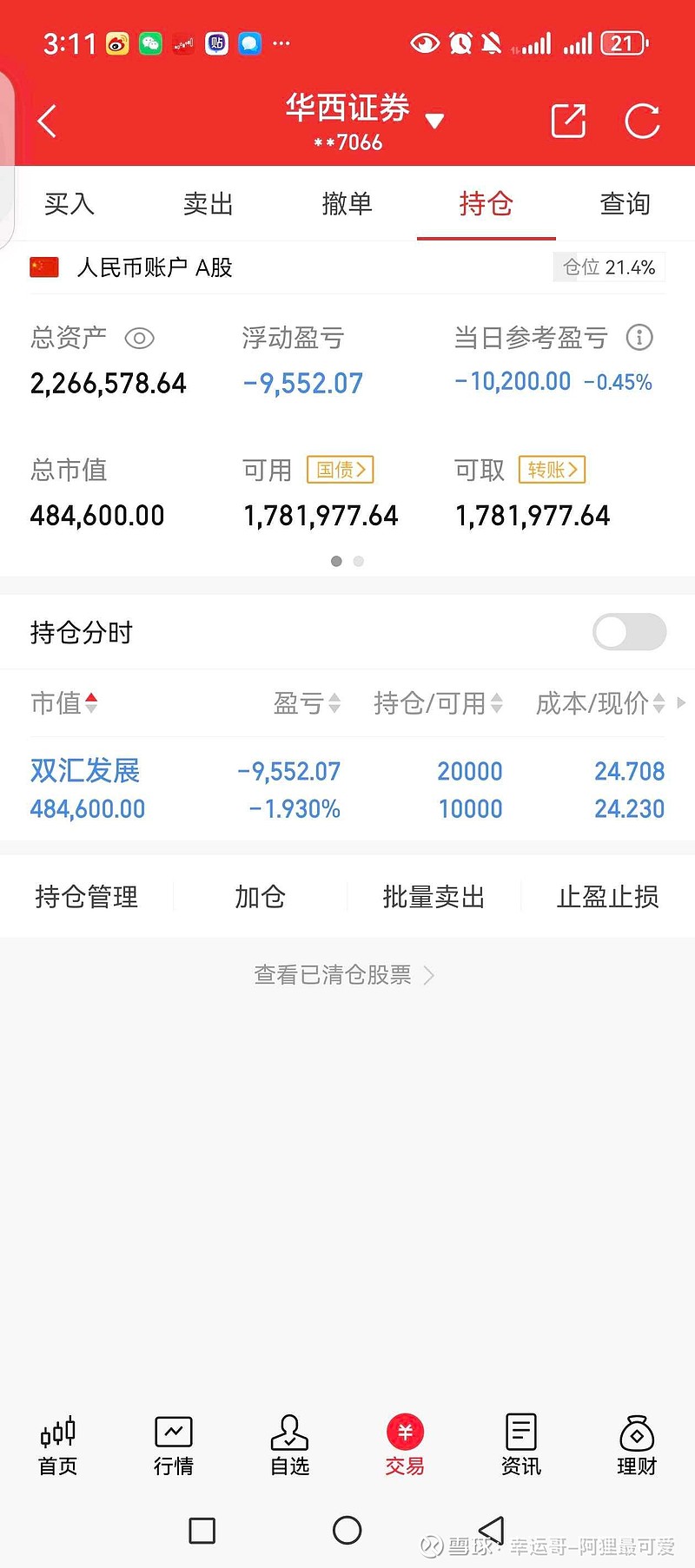Screen dimensions: 695x1568
Task: Switch to the 撤单 tab
Action: pyautogui.click(x=347, y=204)
